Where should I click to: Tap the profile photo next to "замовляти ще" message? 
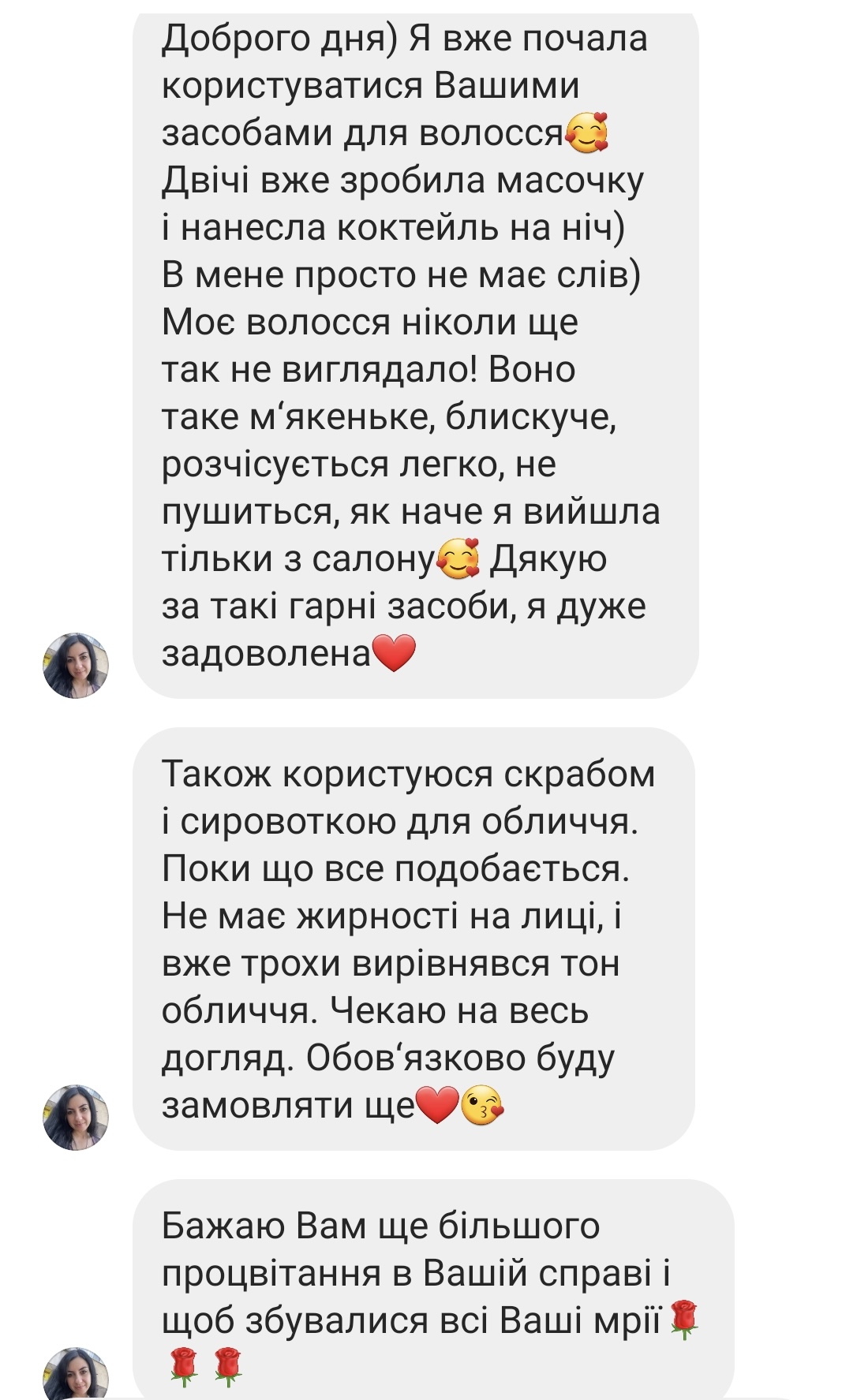pyautogui.click(x=76, y=1117)
